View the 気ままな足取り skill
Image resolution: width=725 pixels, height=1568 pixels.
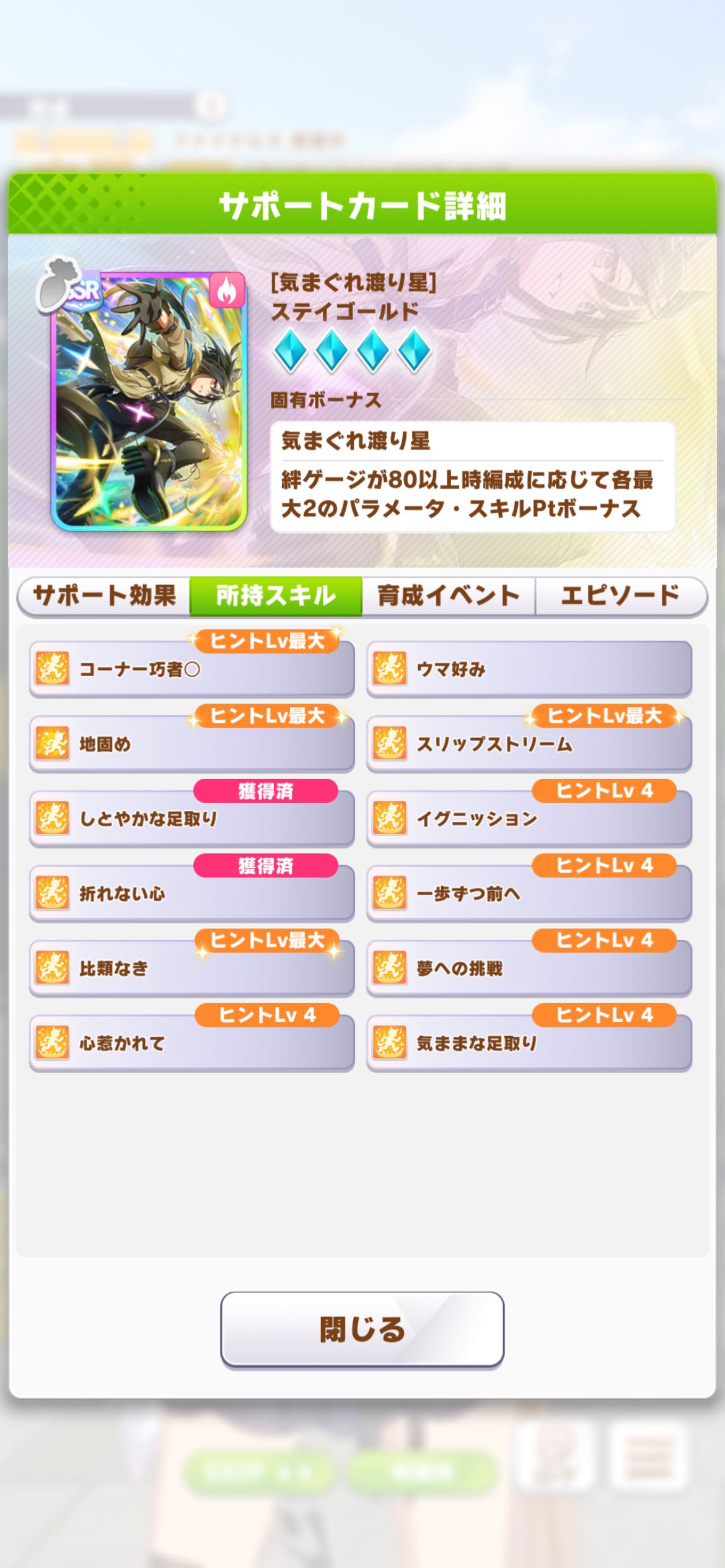pyautogui.click(x=529, y=1044)
